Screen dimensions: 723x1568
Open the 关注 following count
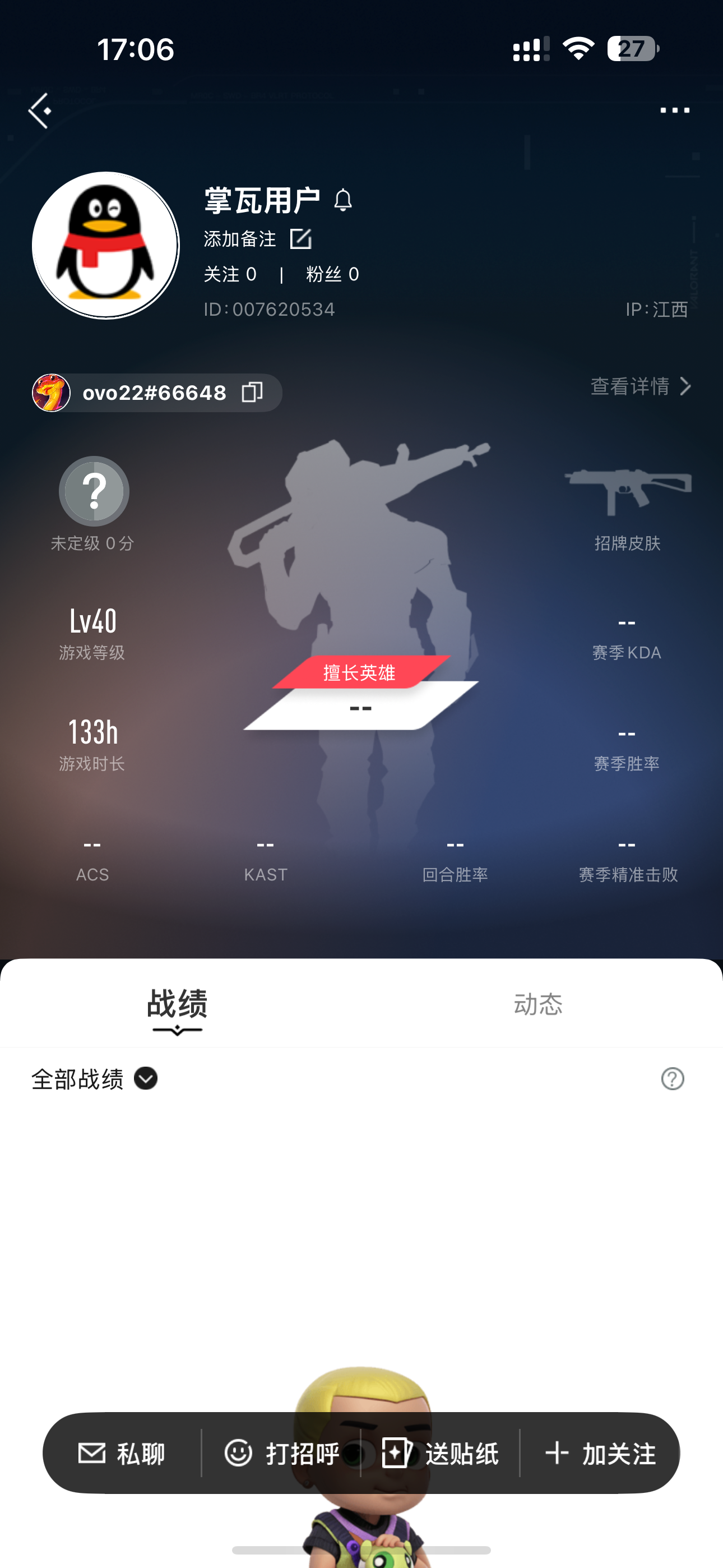click(x=230, y=275)
